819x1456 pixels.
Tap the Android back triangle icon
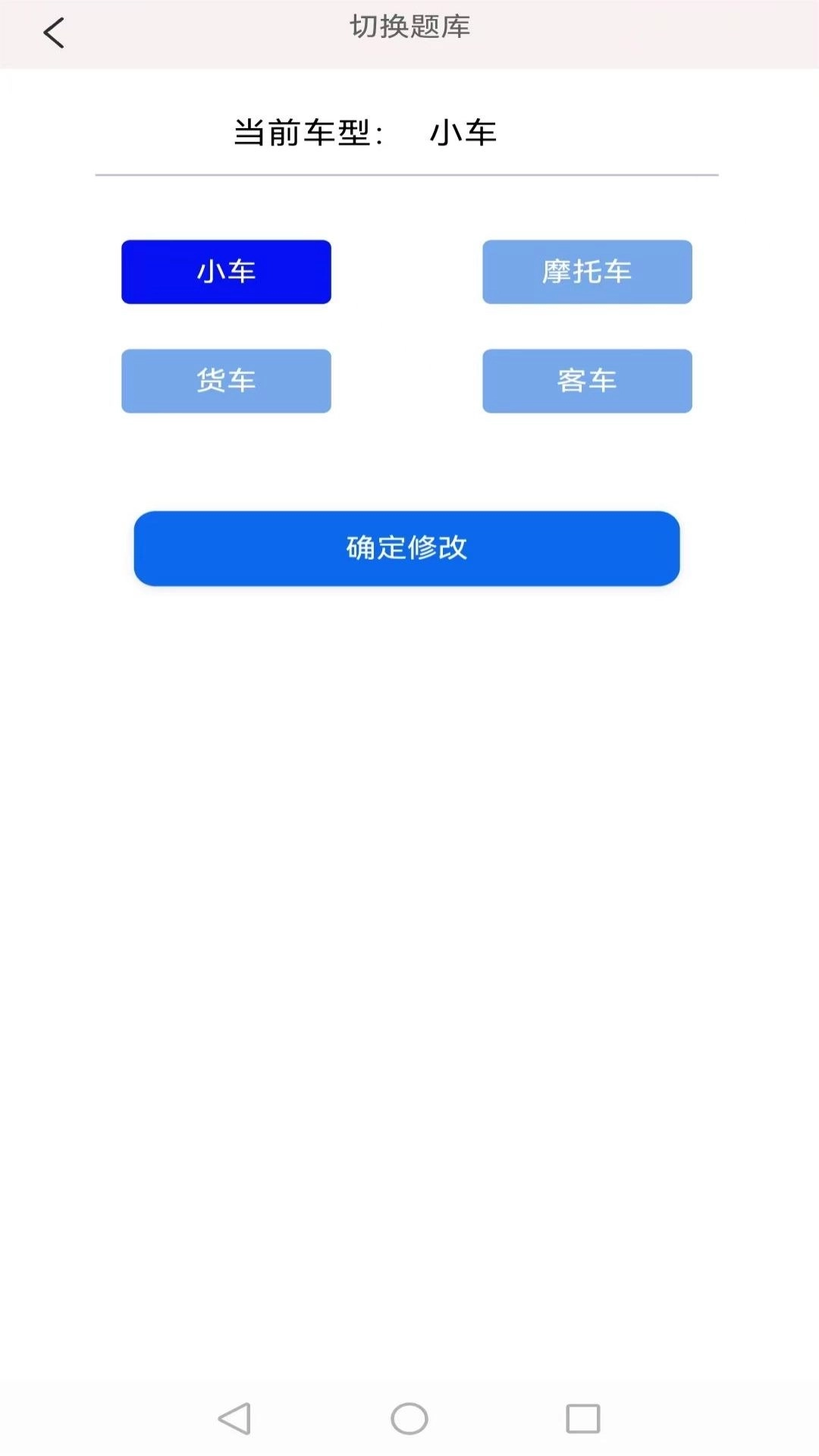[x=237, y=1415]
